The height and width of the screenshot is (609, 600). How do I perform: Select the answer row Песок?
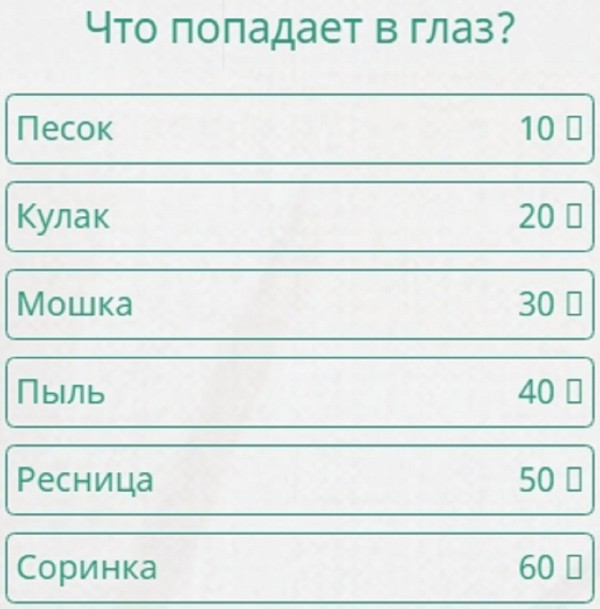(x=300, y=128)
